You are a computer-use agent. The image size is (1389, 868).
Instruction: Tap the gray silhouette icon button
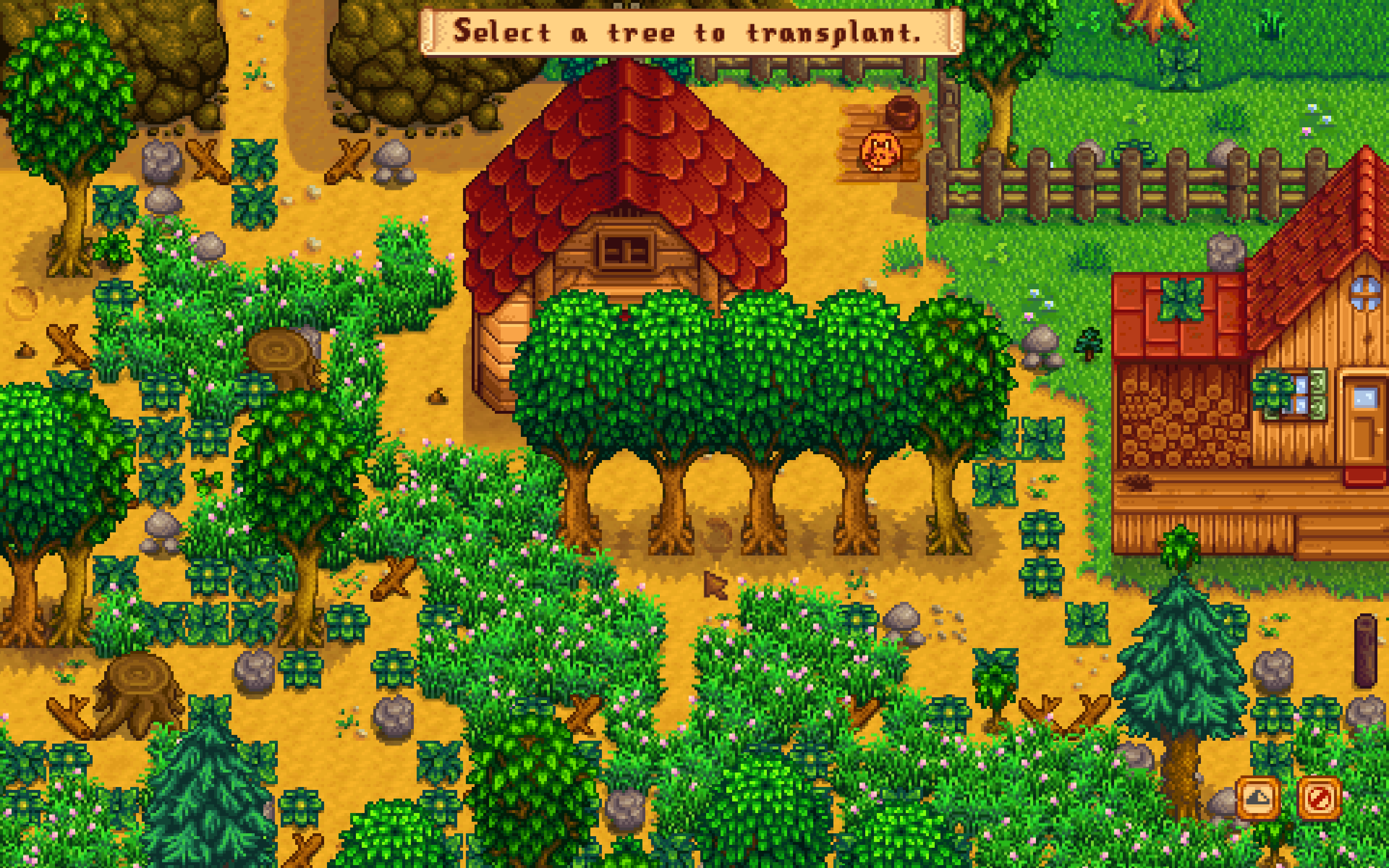click(1257, 798)
